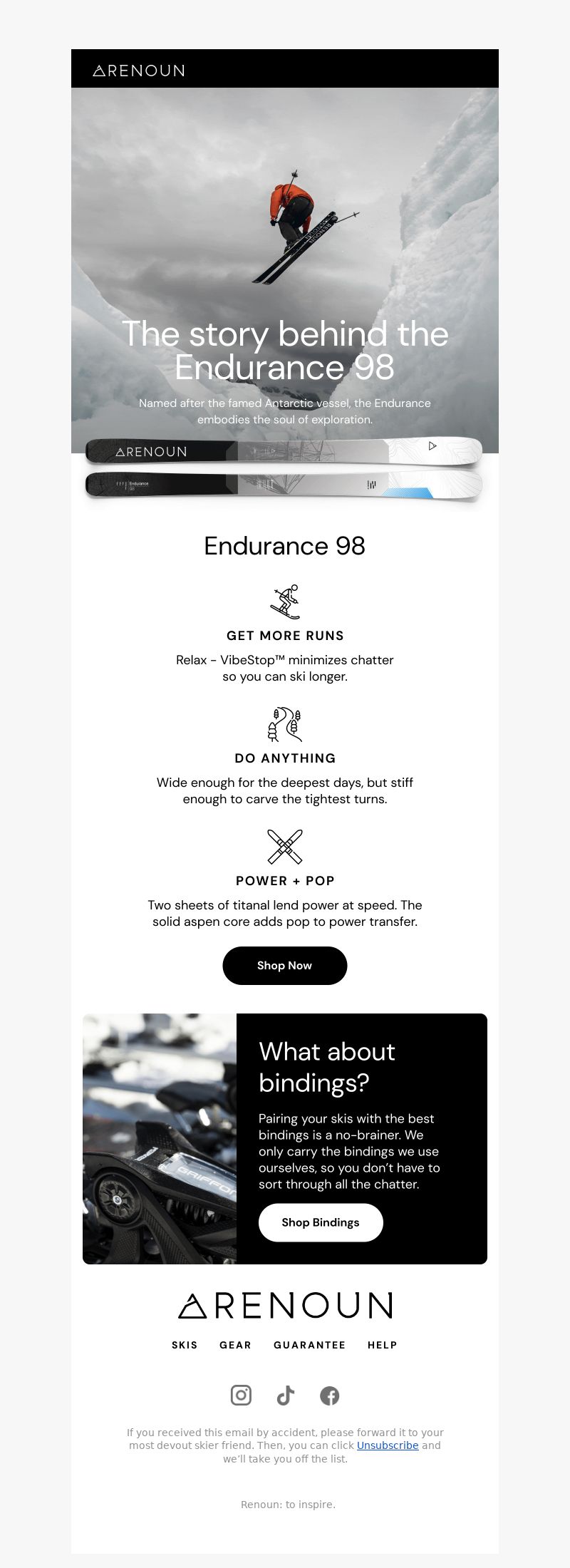570x1568 pixels.
Task: Open Renoun's Instagram icon
Action: click(x=241, y=1395)
